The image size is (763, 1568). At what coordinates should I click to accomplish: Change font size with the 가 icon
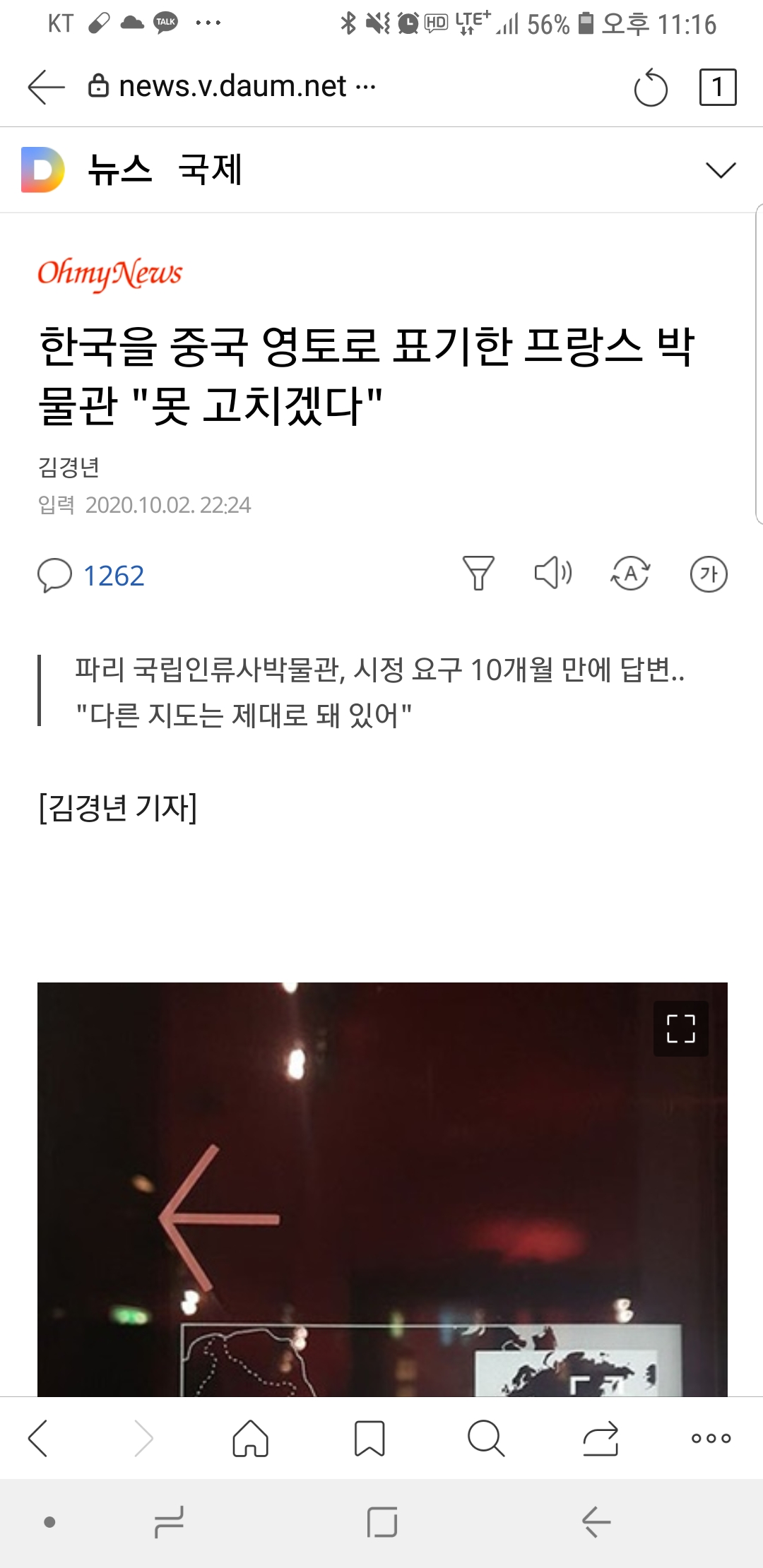(709, 574)
